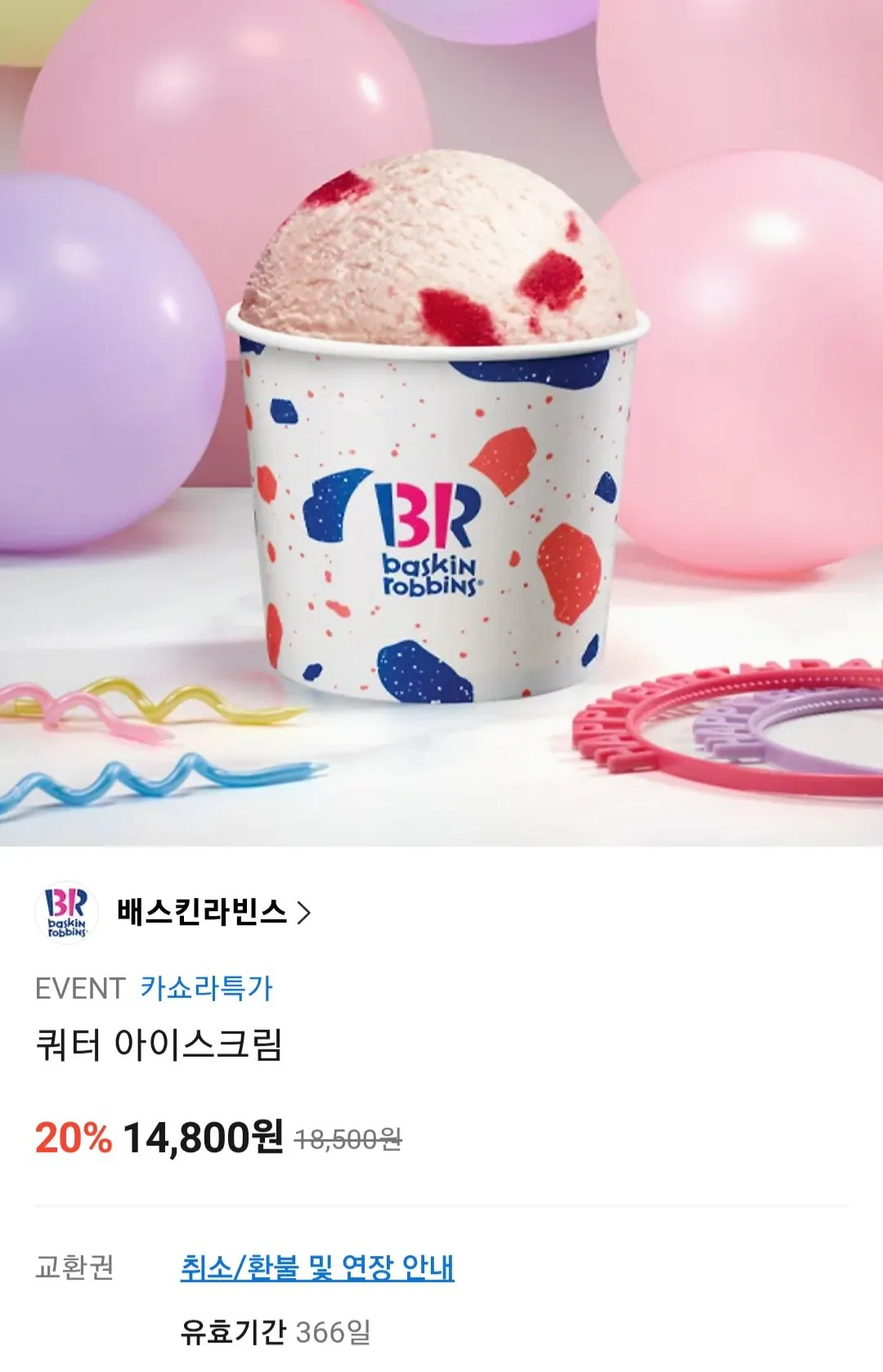Viewport: 883px width, 1372px height.
Task: Open 취소/환불 및 연장 안내 link
Action: tap(317, 1267)
